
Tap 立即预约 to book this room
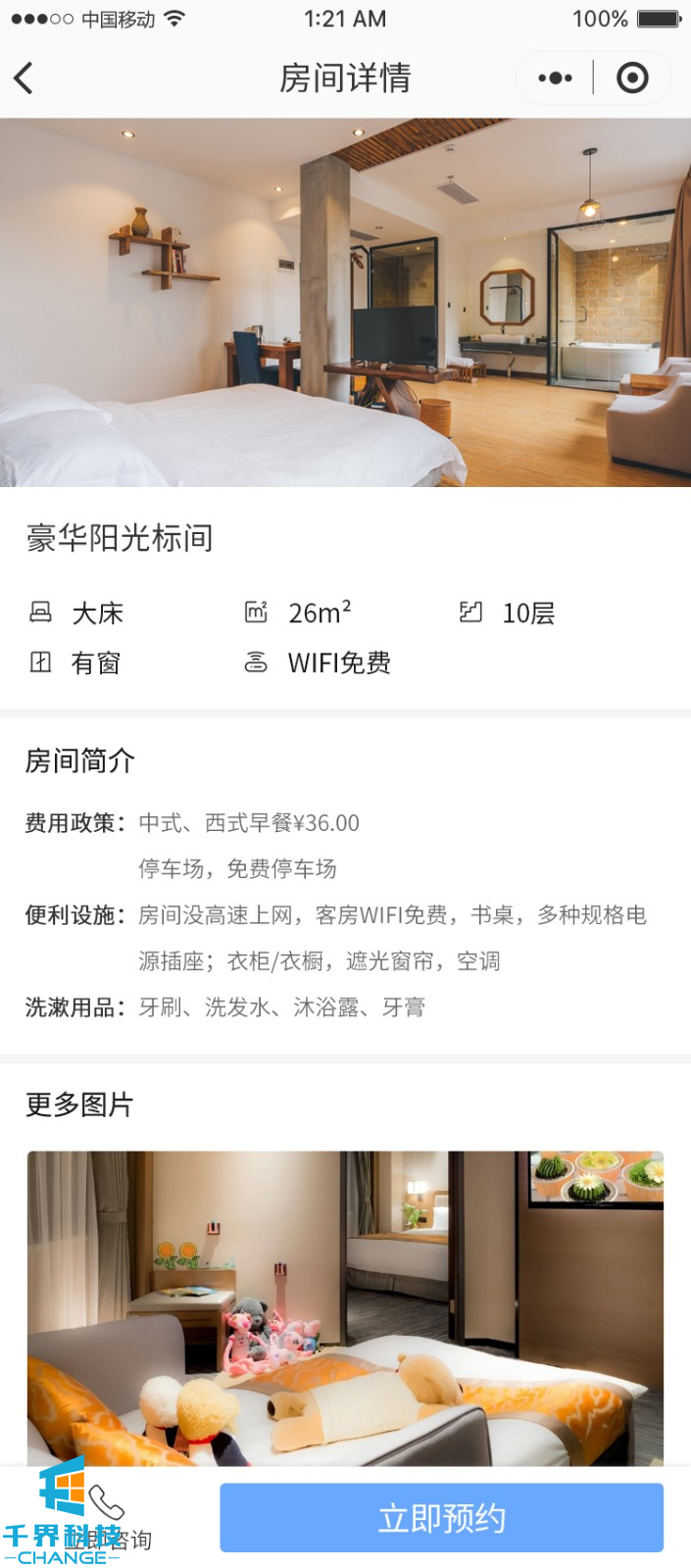[441, 1517]
